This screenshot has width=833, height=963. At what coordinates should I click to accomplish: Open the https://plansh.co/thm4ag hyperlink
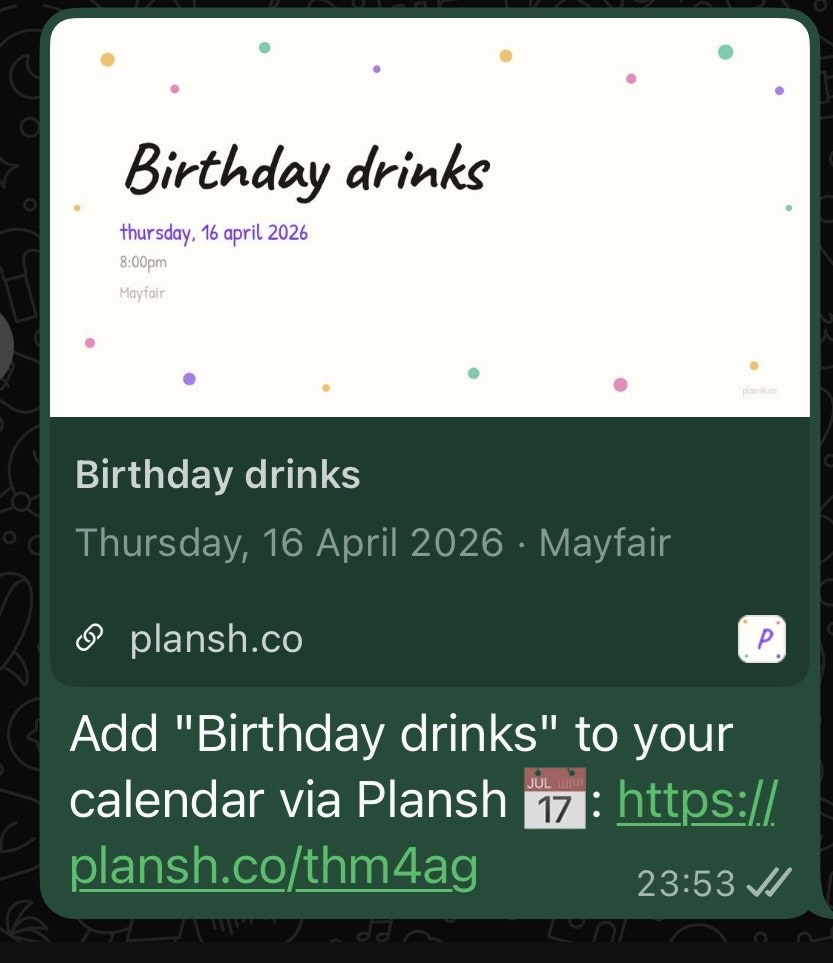pos(274,866)
